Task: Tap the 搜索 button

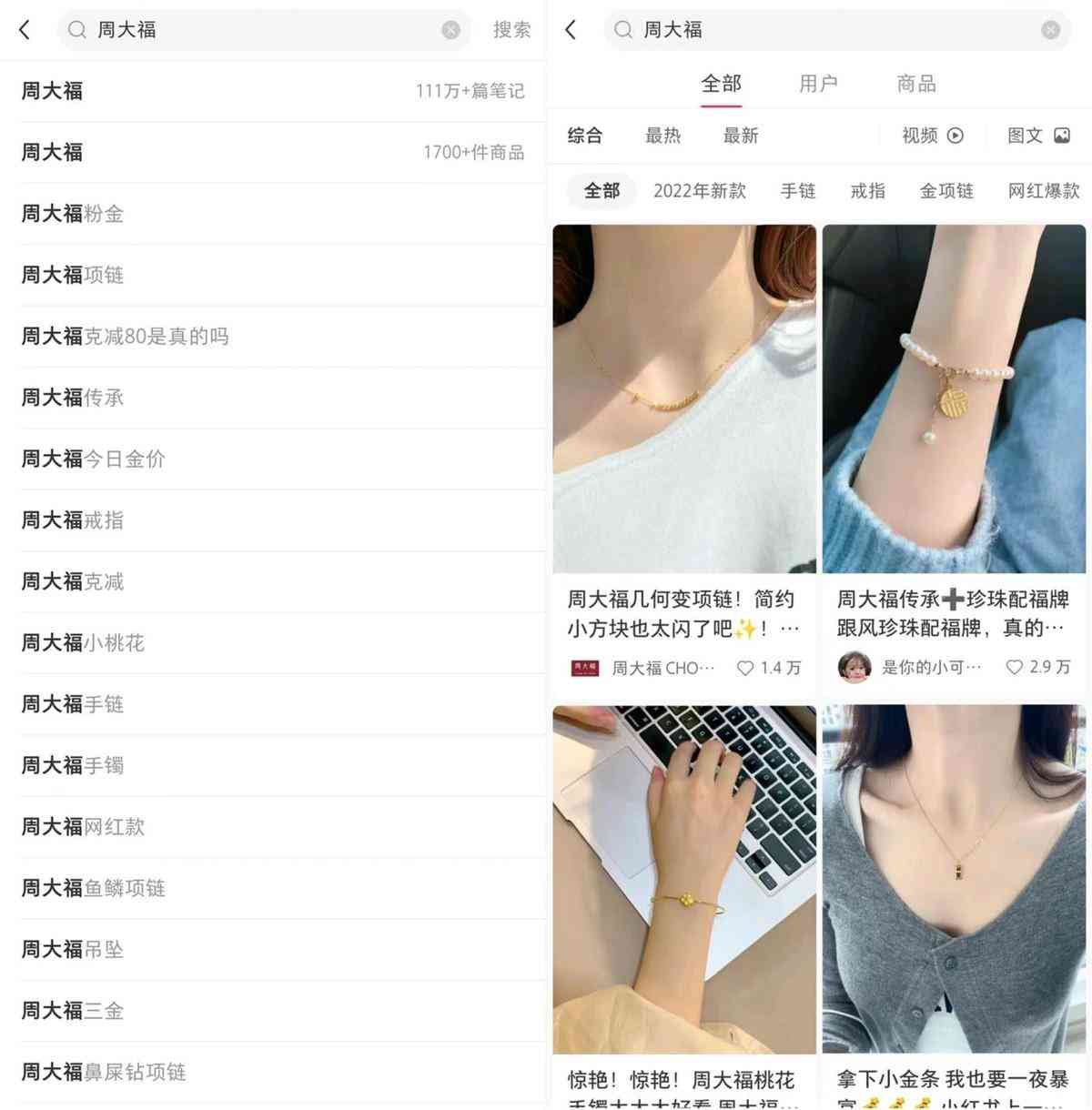Action: coord(511,30)
